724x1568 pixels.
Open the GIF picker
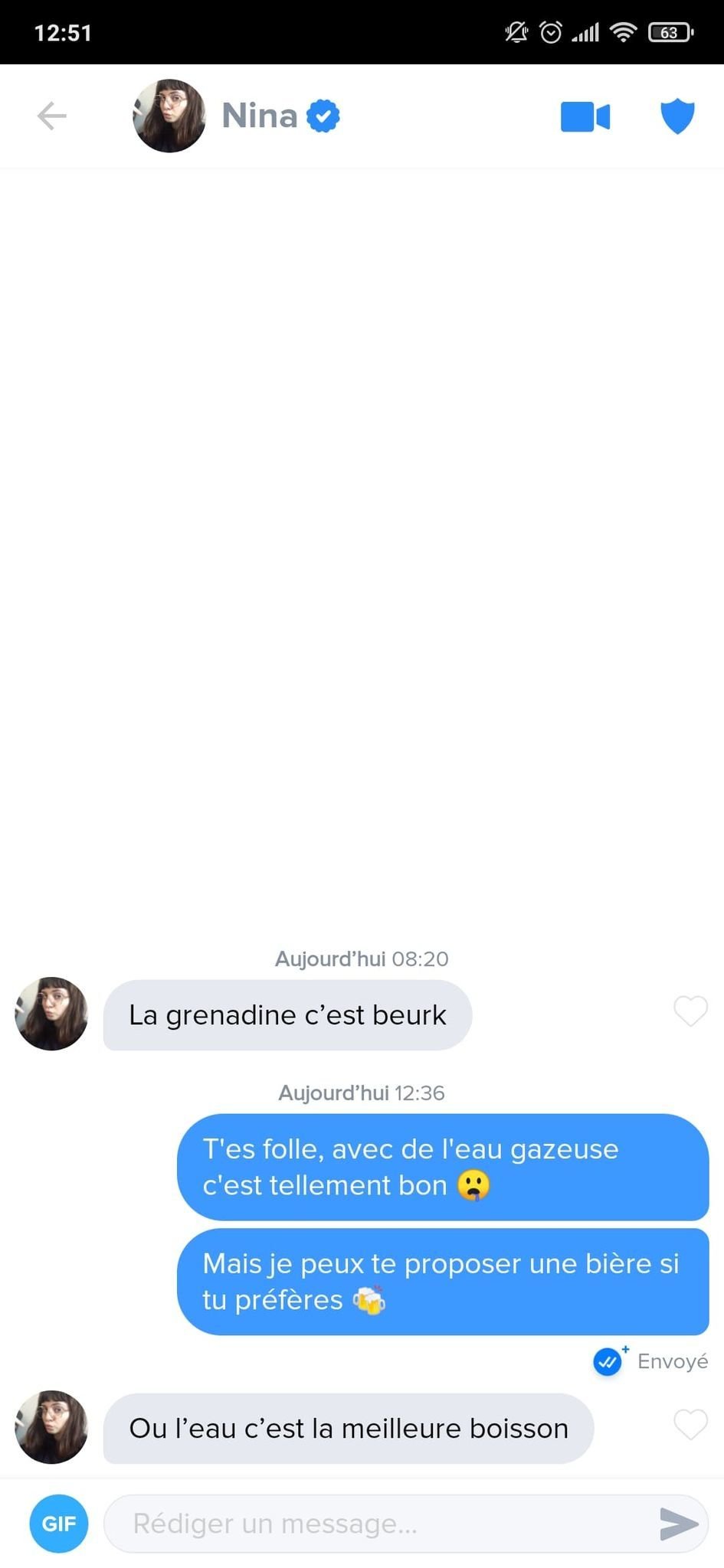coord(59,1524)
